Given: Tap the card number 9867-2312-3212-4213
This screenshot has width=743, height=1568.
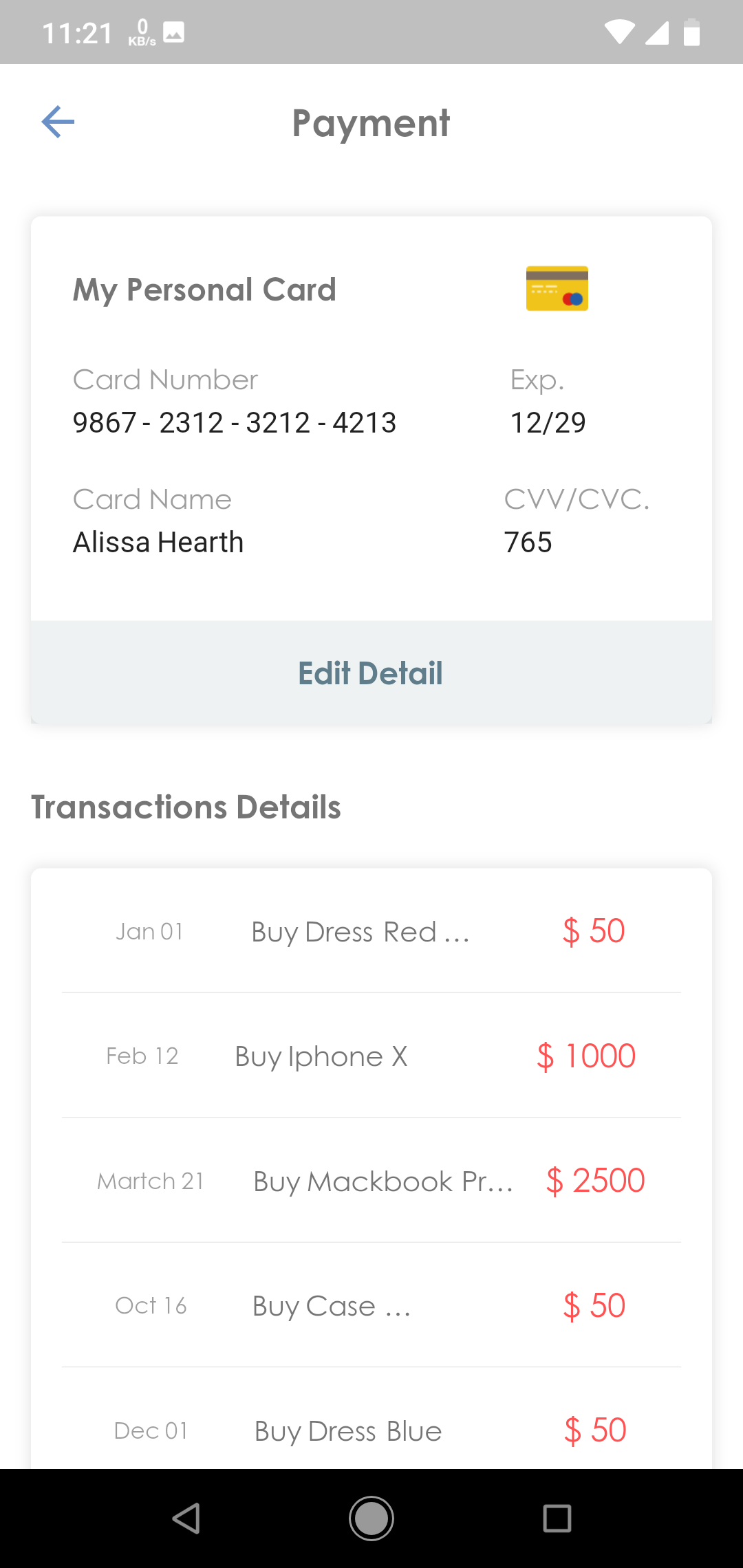Looking at the screenshot, I should point(234,422).
